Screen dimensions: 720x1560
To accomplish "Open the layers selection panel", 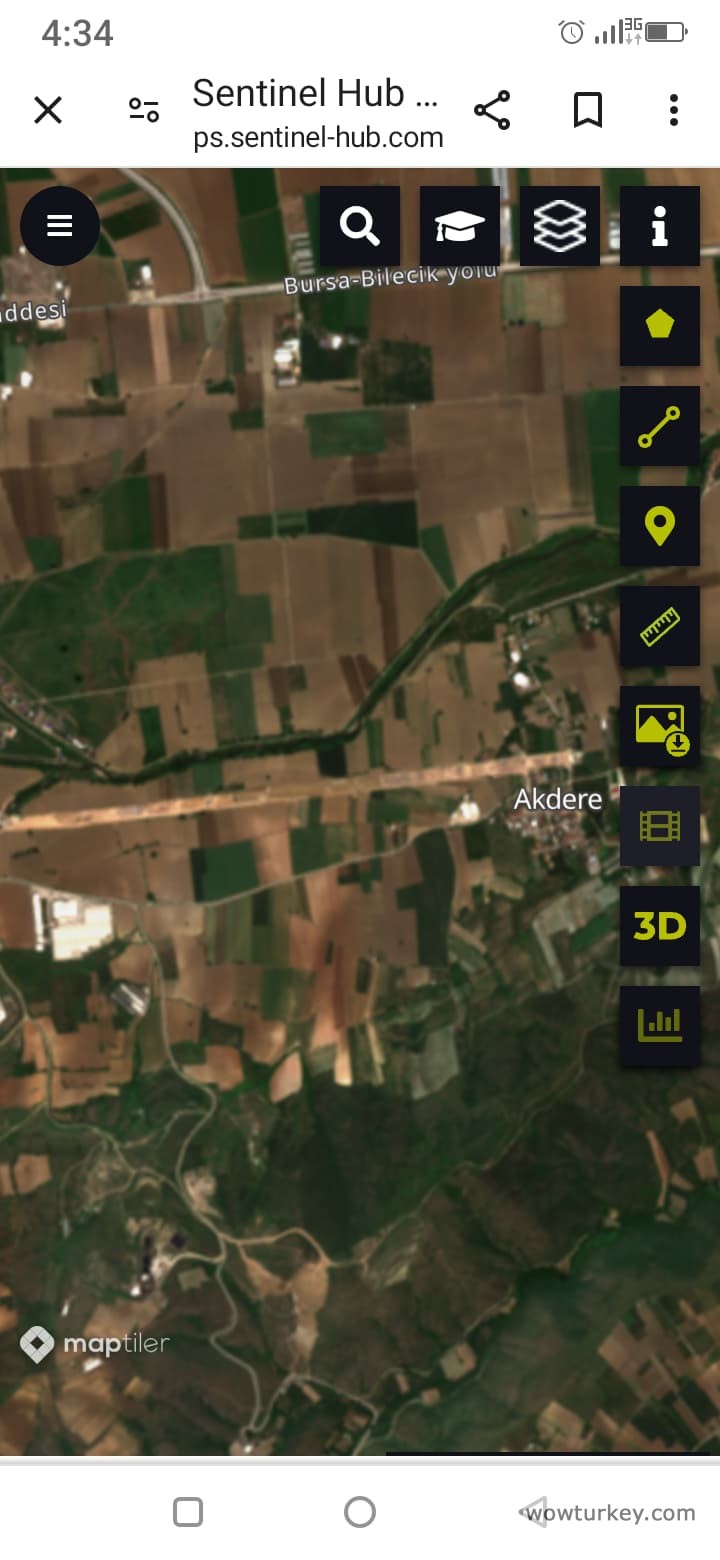I will 560,226.
